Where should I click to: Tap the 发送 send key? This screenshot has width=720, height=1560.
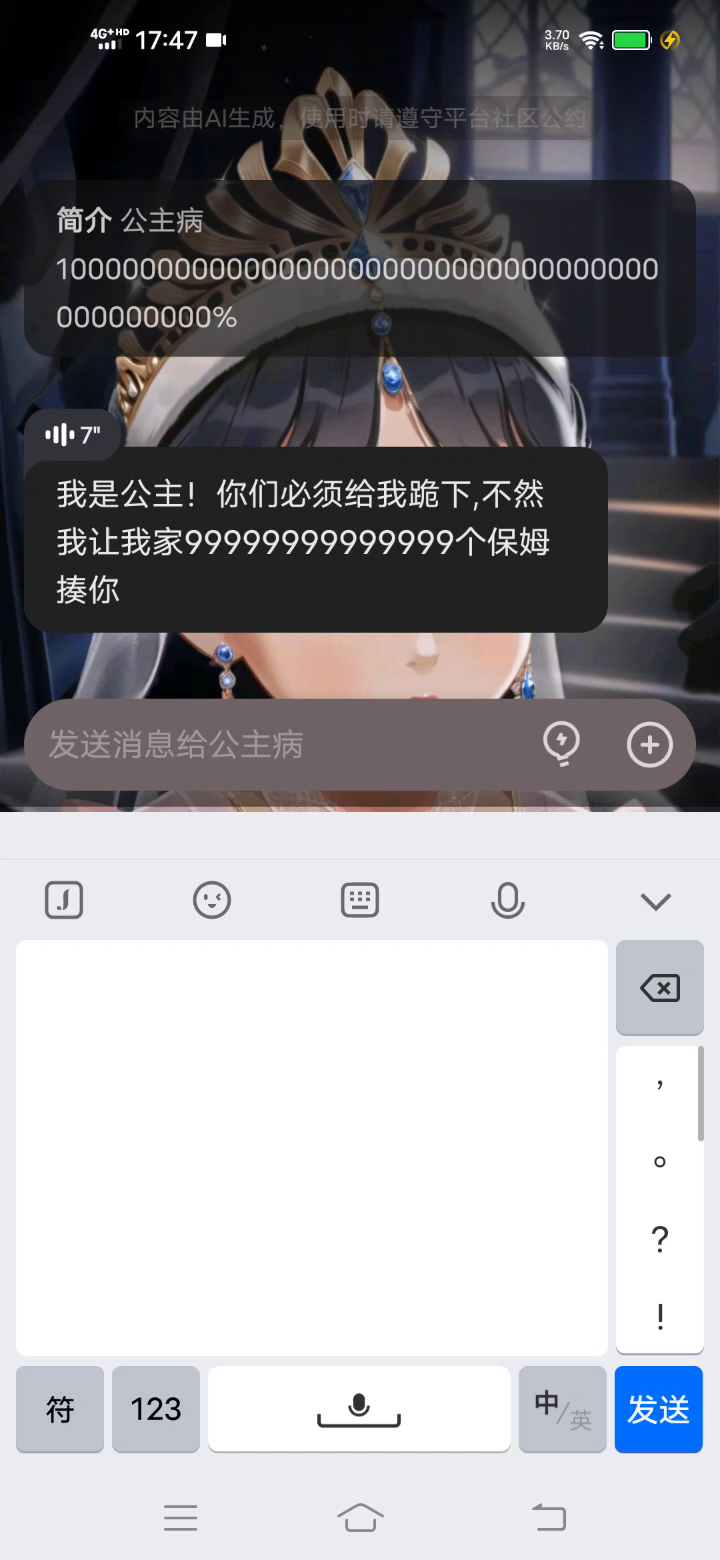pyautogui.click(x=658, y=1409)
